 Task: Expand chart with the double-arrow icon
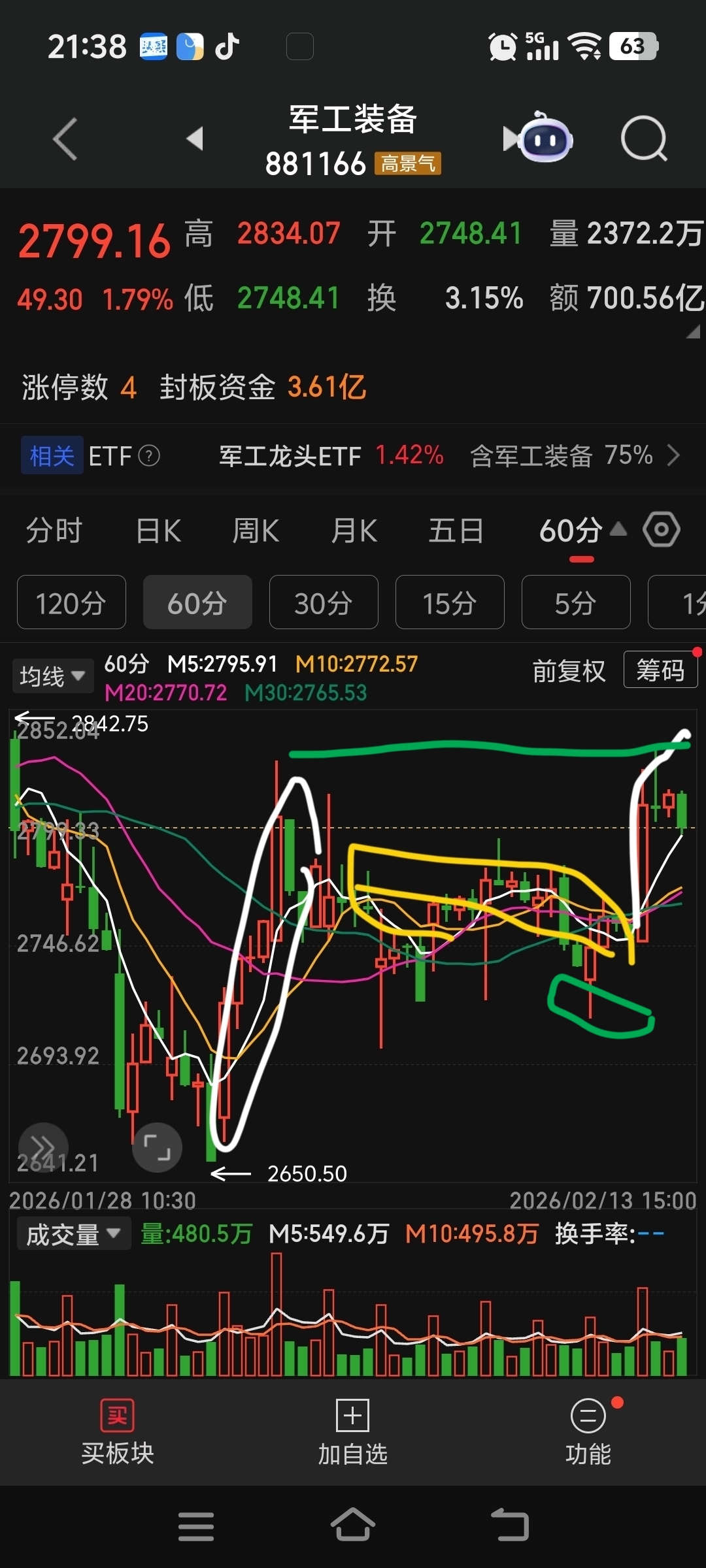pyautogui.click(x=43, y=1148)
